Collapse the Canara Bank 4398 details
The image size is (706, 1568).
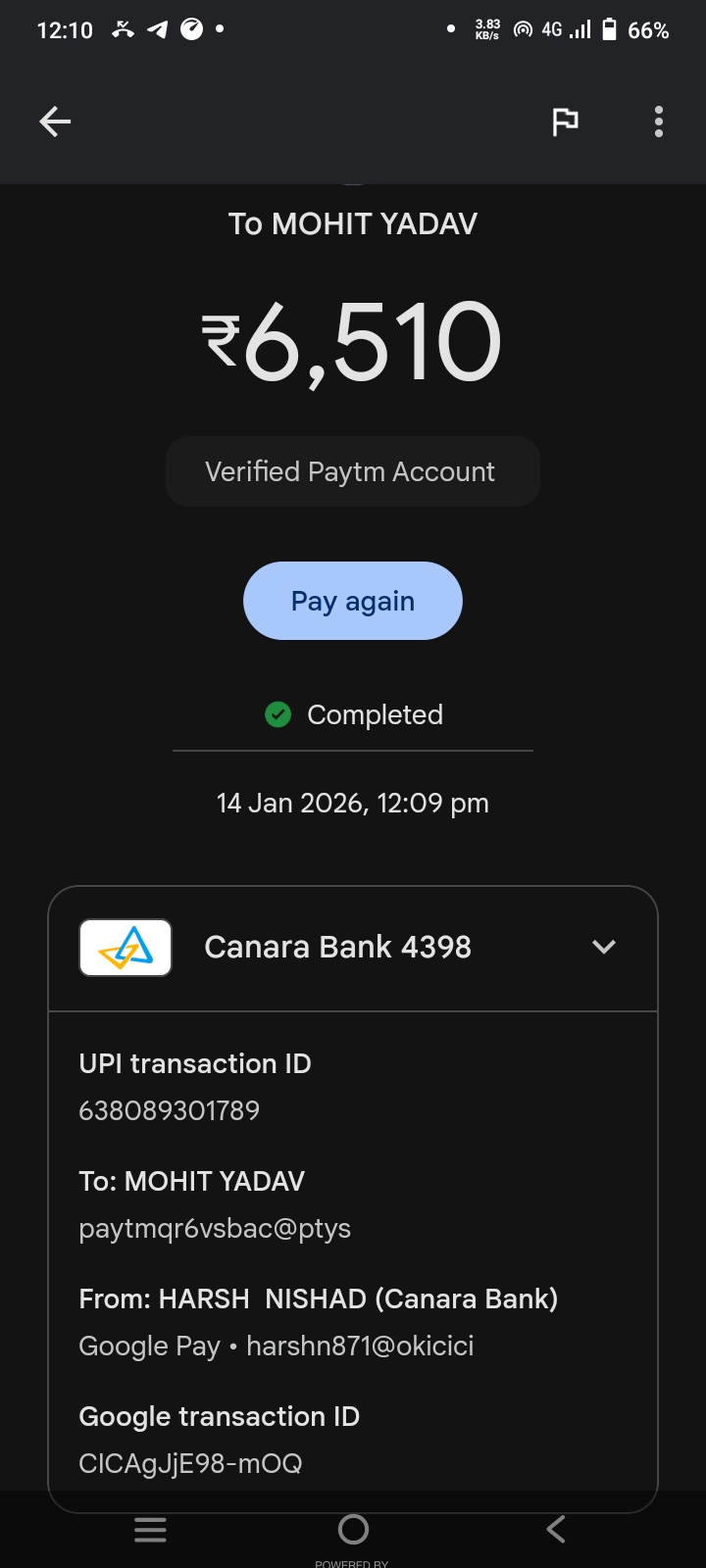pyautogui.click(x=604, y=947)
